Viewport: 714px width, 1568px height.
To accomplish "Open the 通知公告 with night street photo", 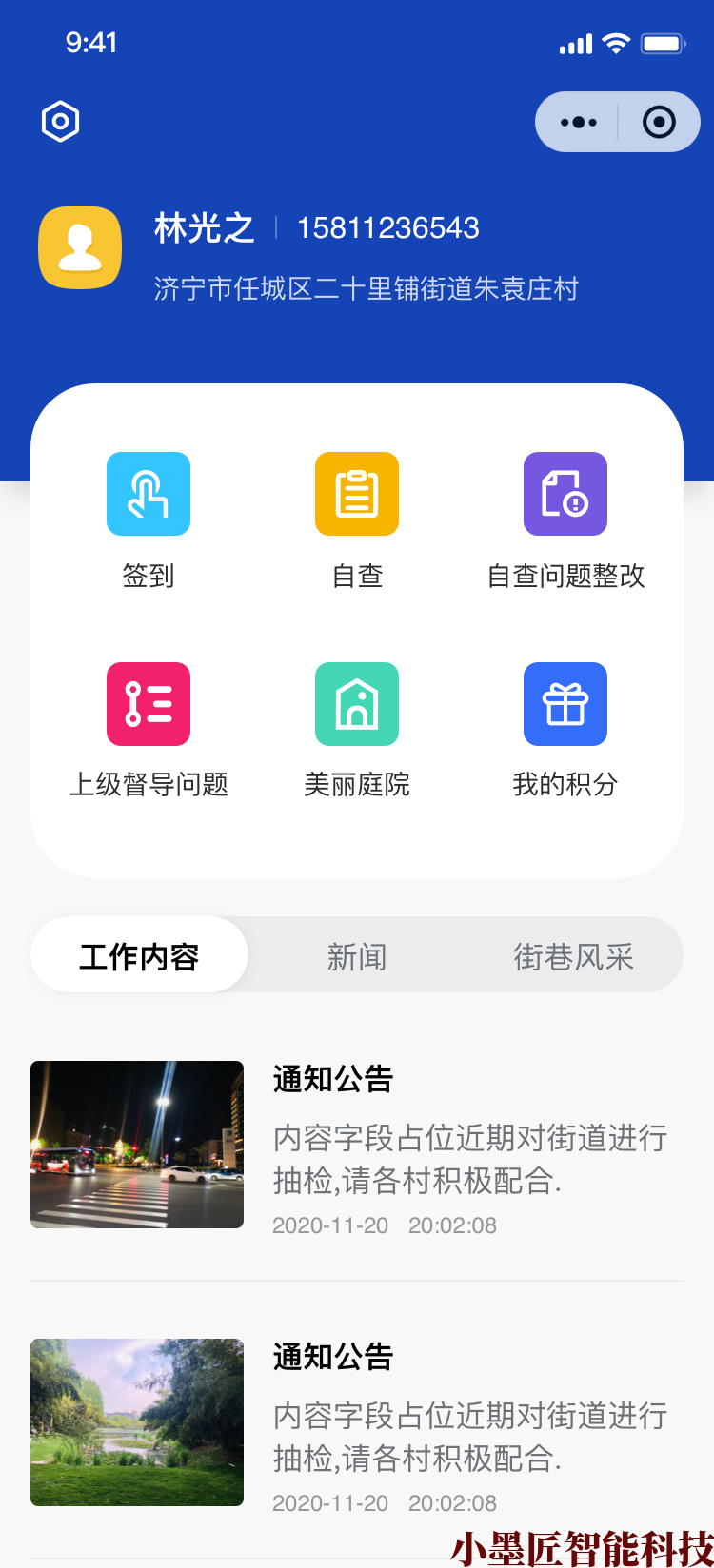I will click(x=357, y=1146).
